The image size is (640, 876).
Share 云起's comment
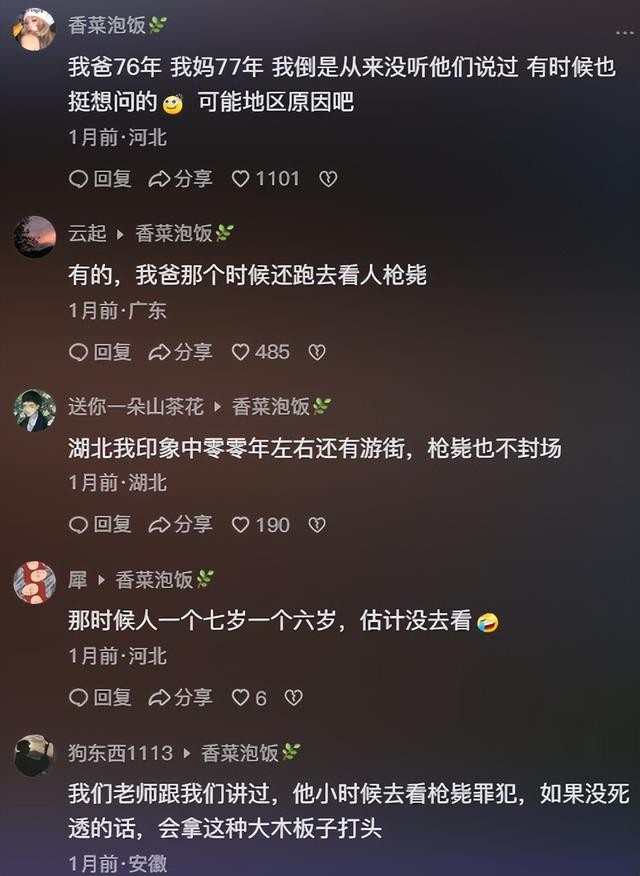(180, 352)
